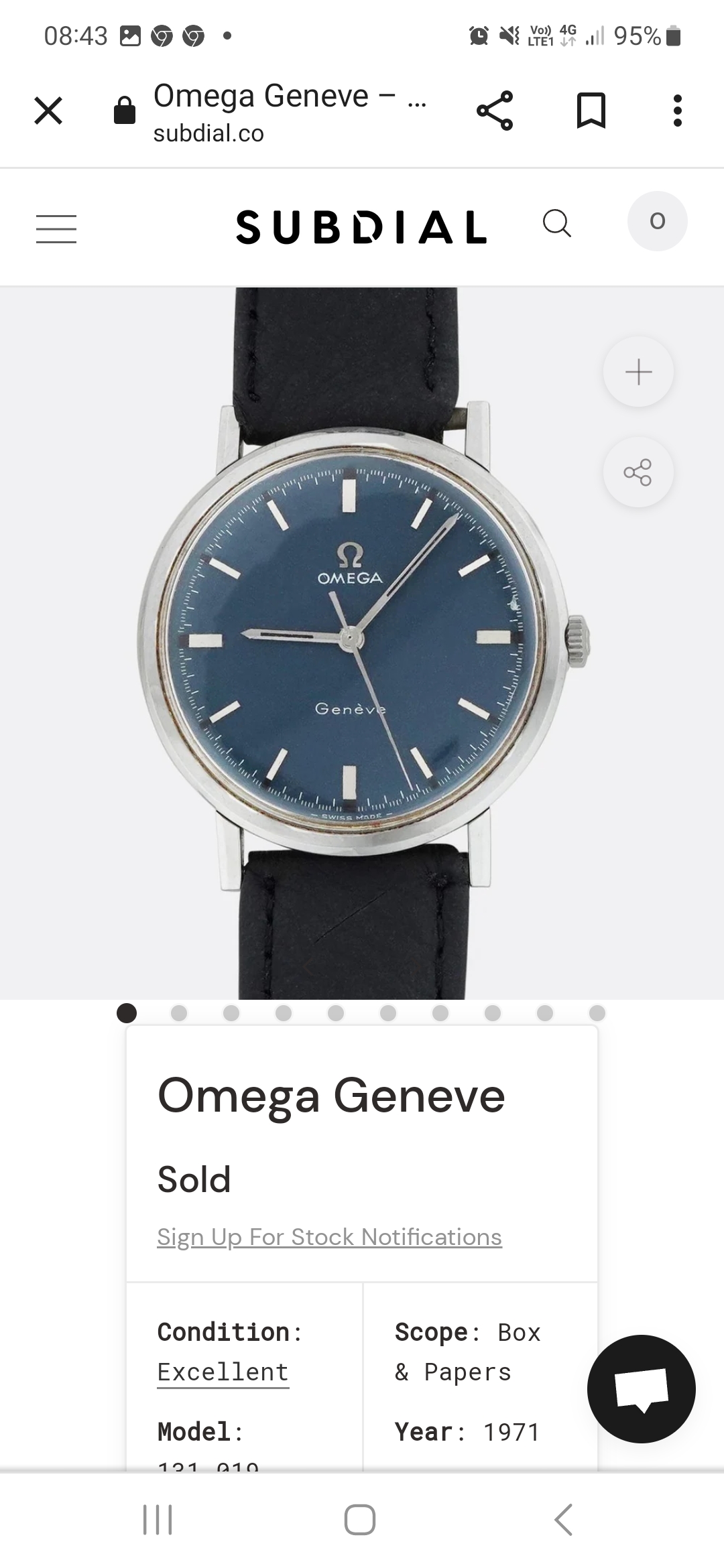This screenshot has height=1568, width=724.
Task: Open Subdial hamburger menu
Action: click(56, 228)
